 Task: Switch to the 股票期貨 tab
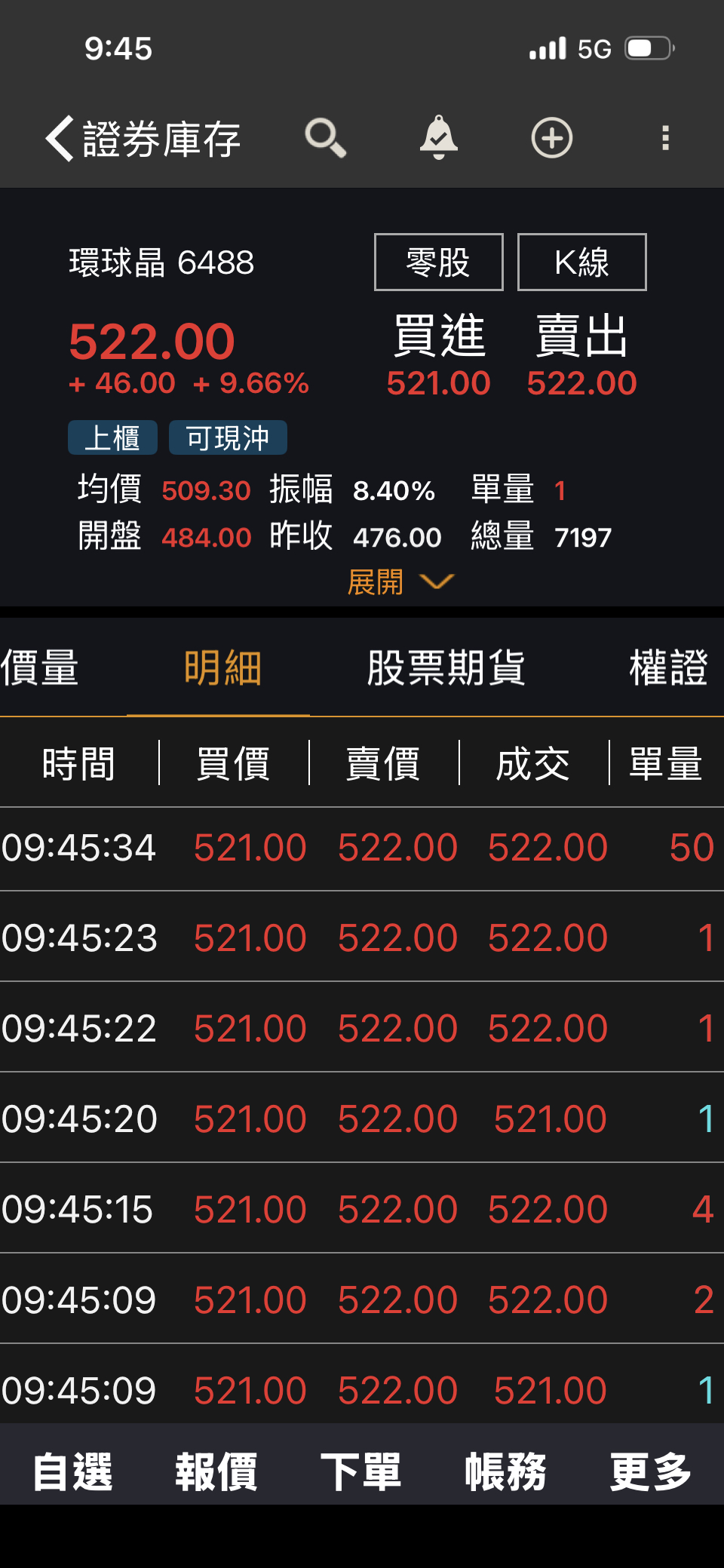click(446, 668)
